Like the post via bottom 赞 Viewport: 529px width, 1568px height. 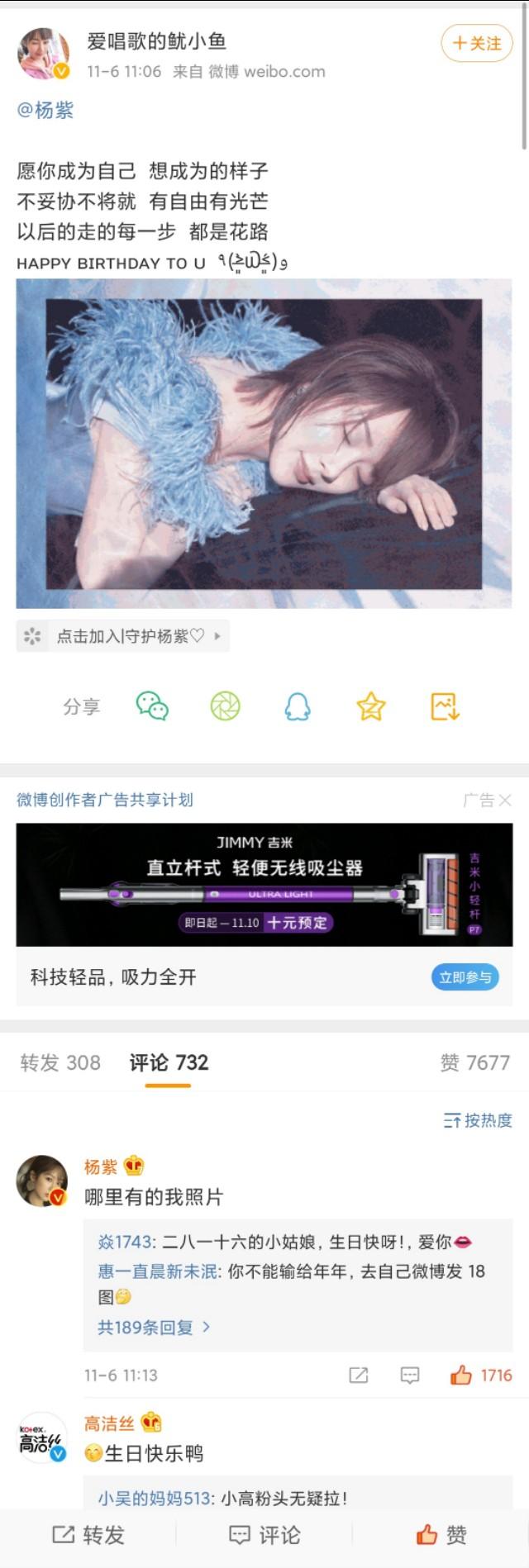point(441,1535)
